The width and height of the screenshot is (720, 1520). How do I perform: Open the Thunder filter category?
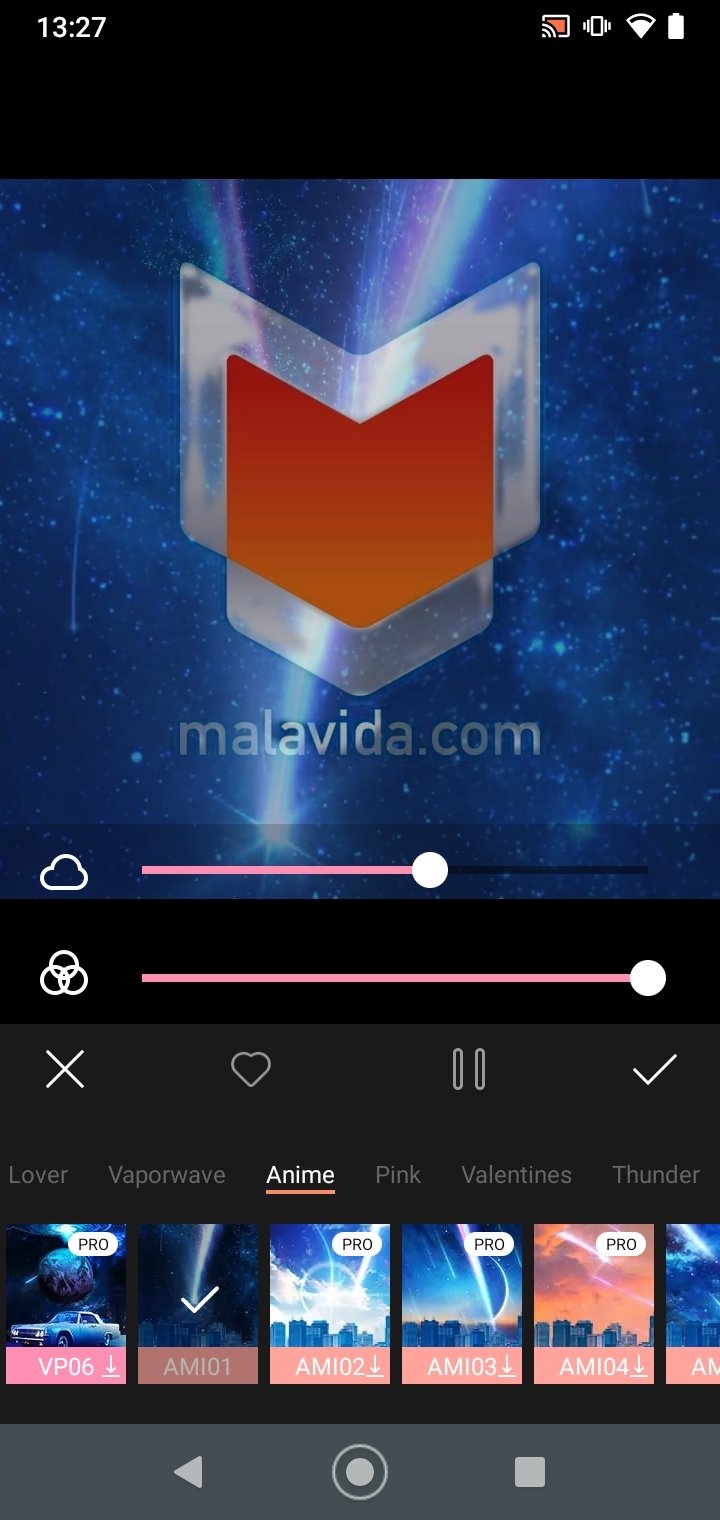click(x=656, y=1174)
